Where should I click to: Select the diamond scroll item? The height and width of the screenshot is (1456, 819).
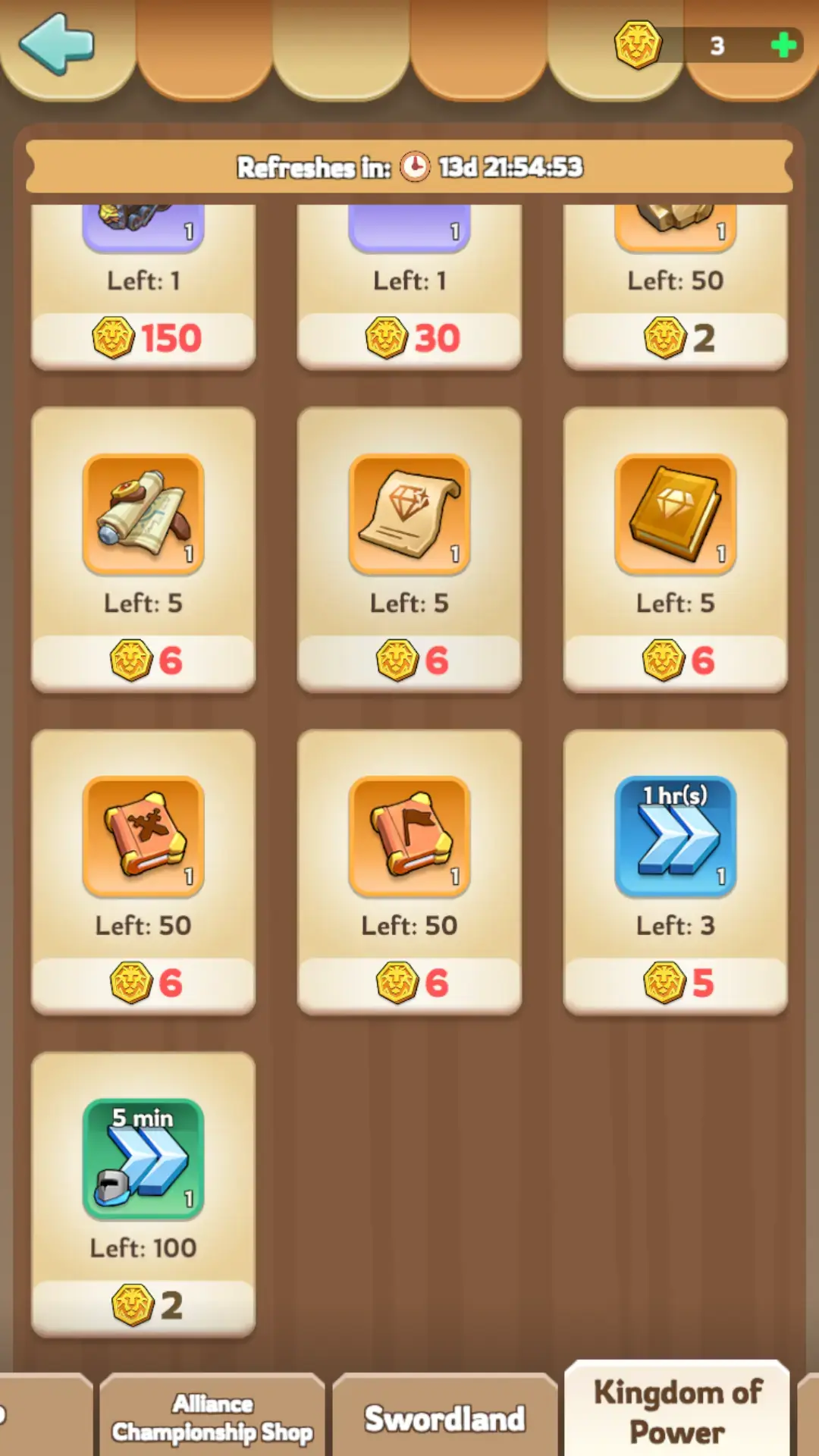tap(409, 515)
